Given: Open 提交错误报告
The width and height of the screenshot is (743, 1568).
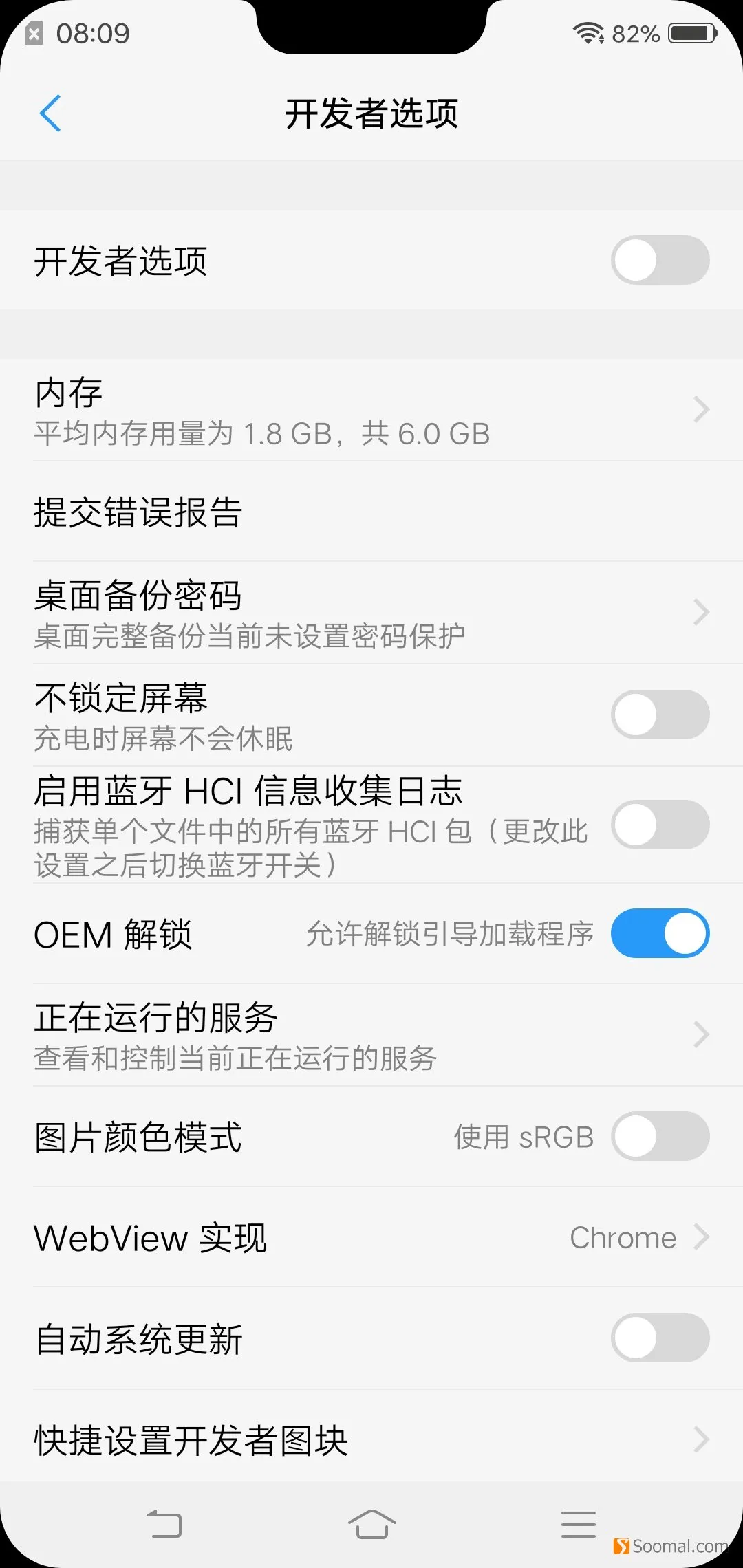Looking at the screenshot, I should point(371,512).
